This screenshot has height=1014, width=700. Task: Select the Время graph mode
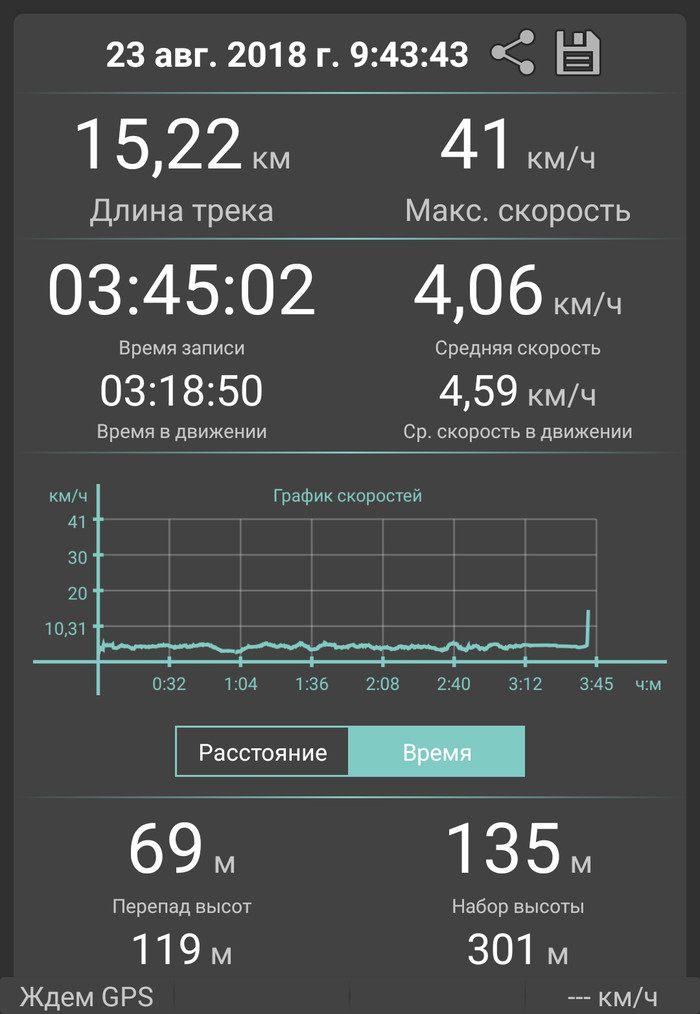coord(436,752)
